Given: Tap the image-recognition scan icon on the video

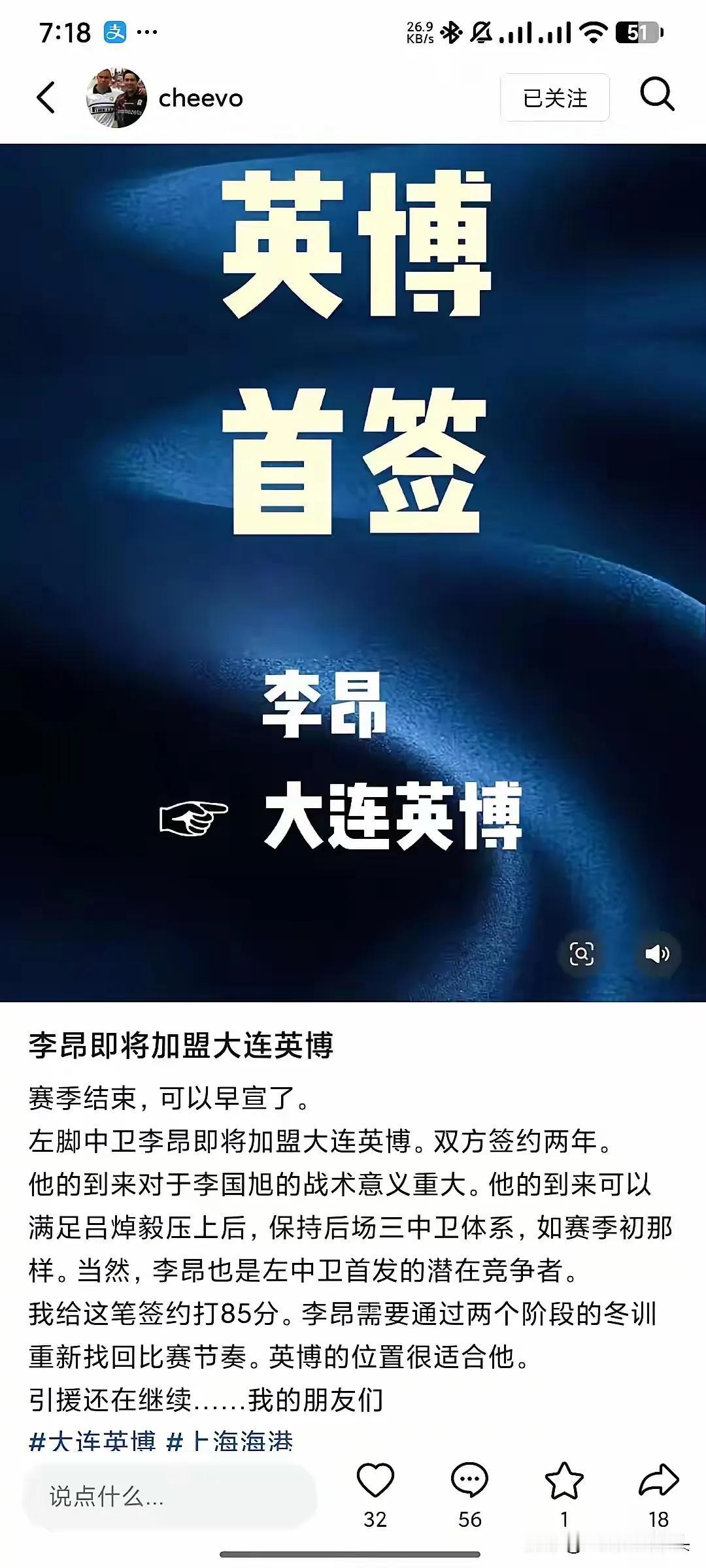Looking at the screenshot, I should (581, 953).
